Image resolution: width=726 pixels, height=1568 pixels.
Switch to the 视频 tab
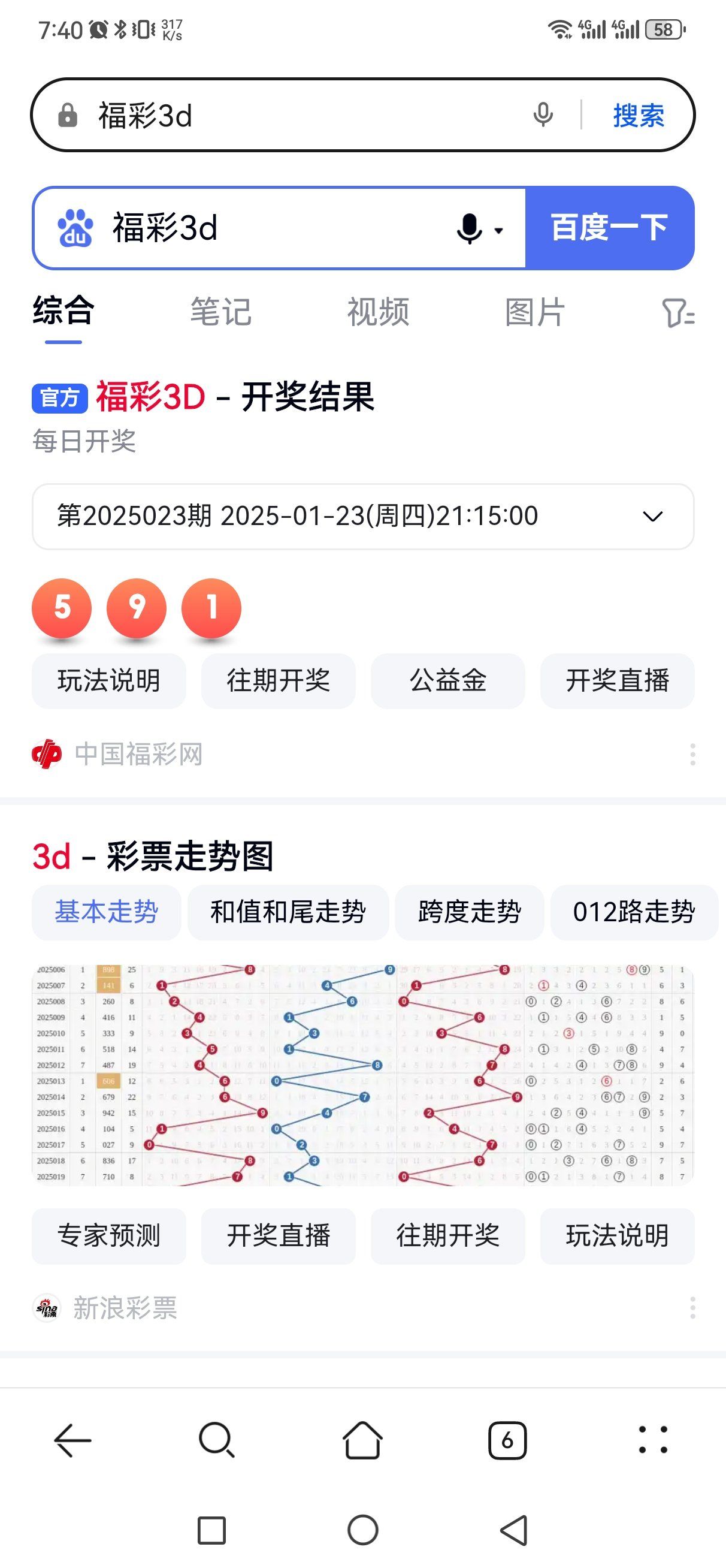pyautogui.click(x=378, y=312)
